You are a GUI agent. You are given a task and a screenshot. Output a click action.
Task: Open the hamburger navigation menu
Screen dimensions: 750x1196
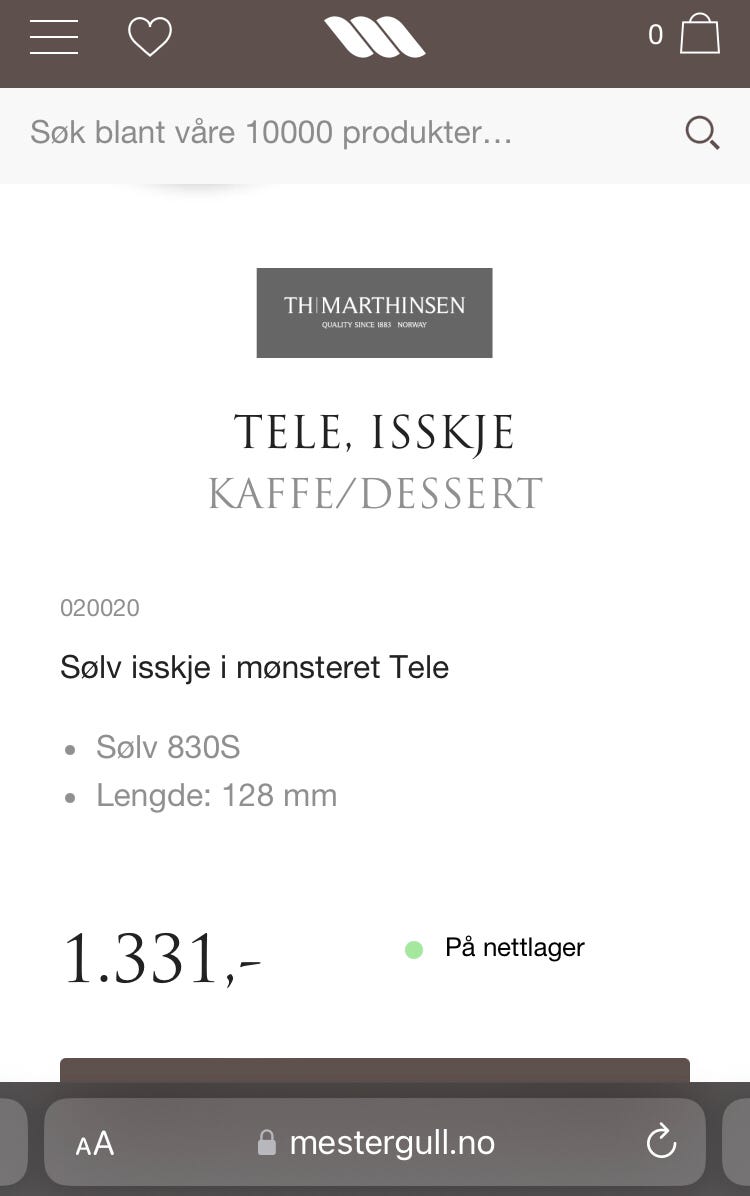coord(54,36)
